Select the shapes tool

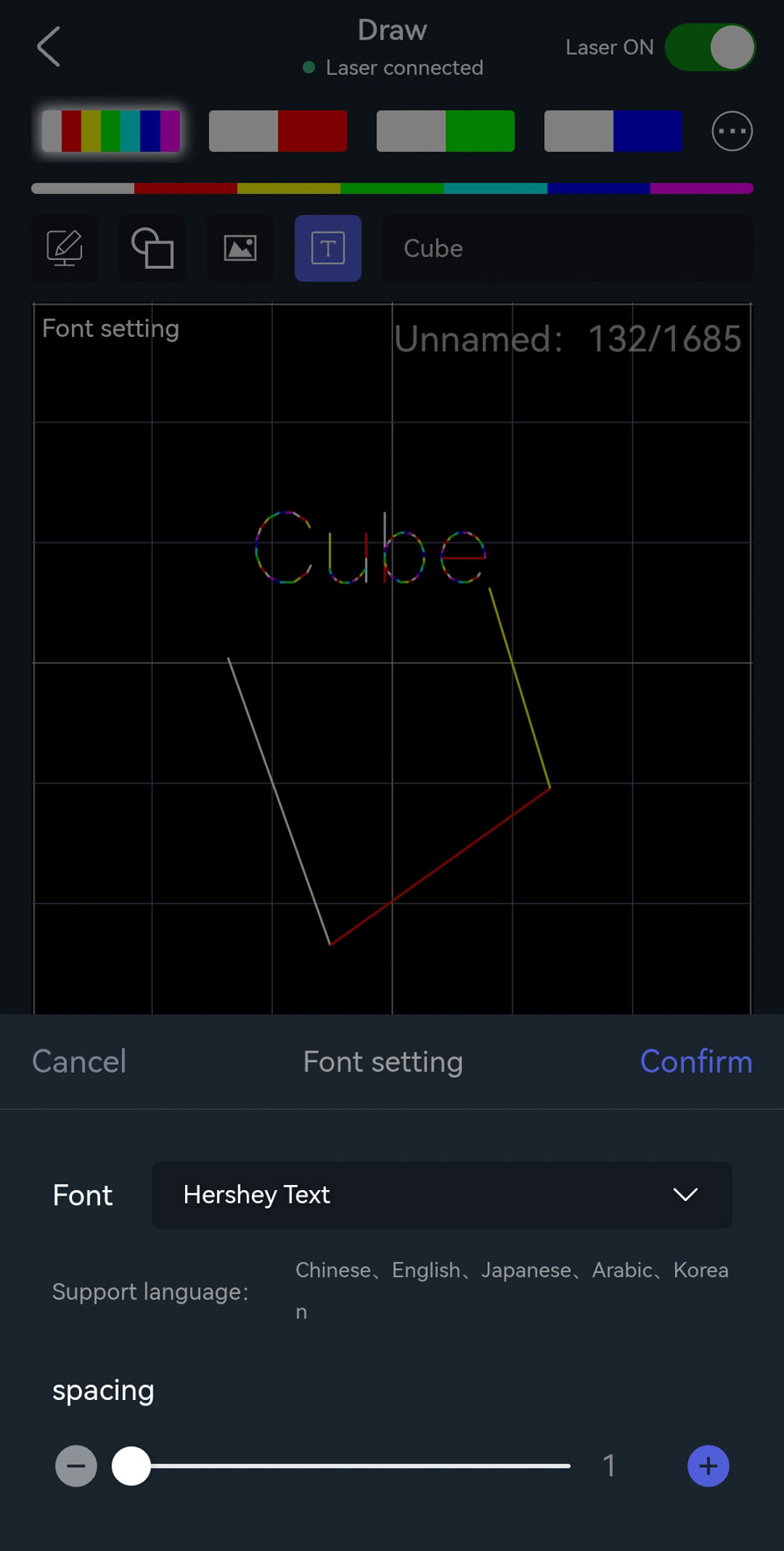[153, 248]
